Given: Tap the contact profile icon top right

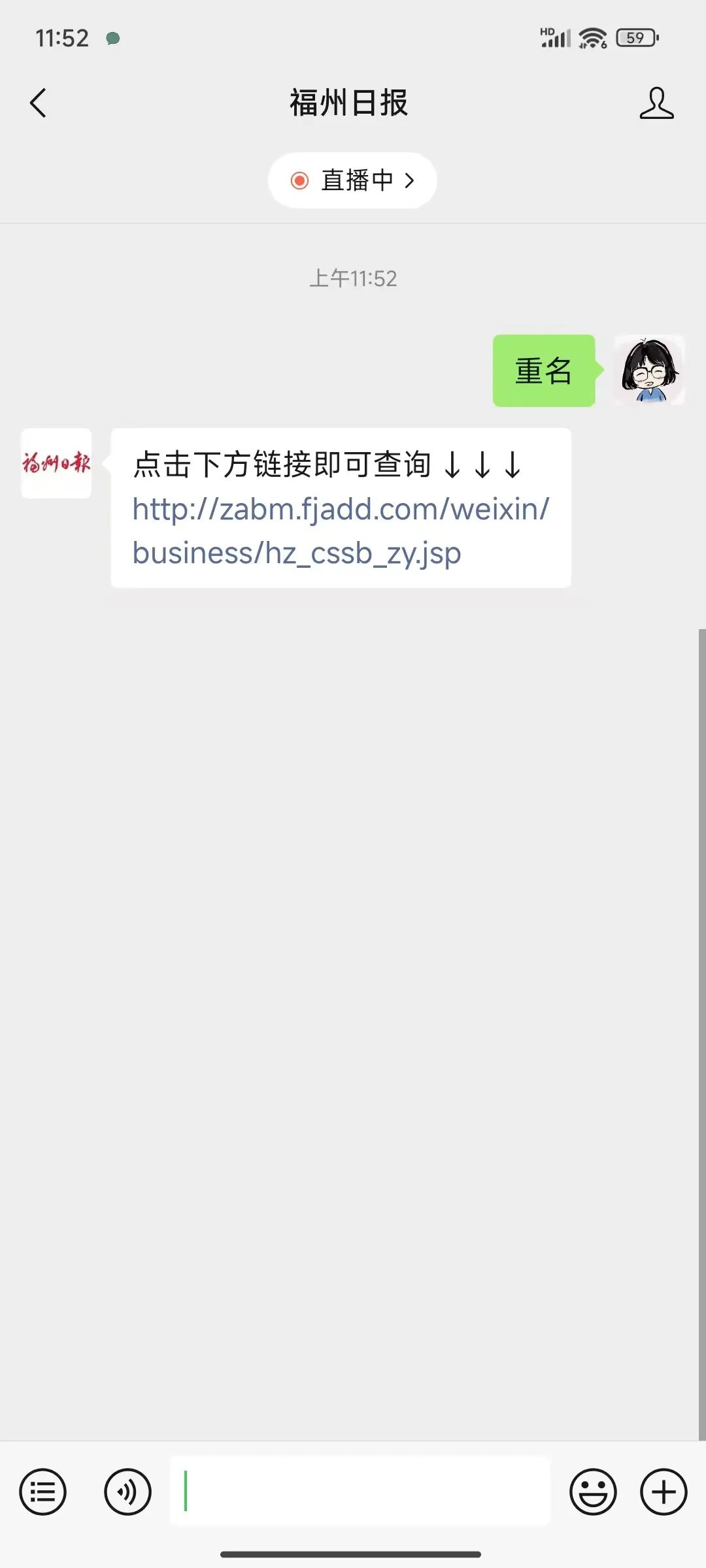Looking at the screenshot, I should click(x=658, y=103).
